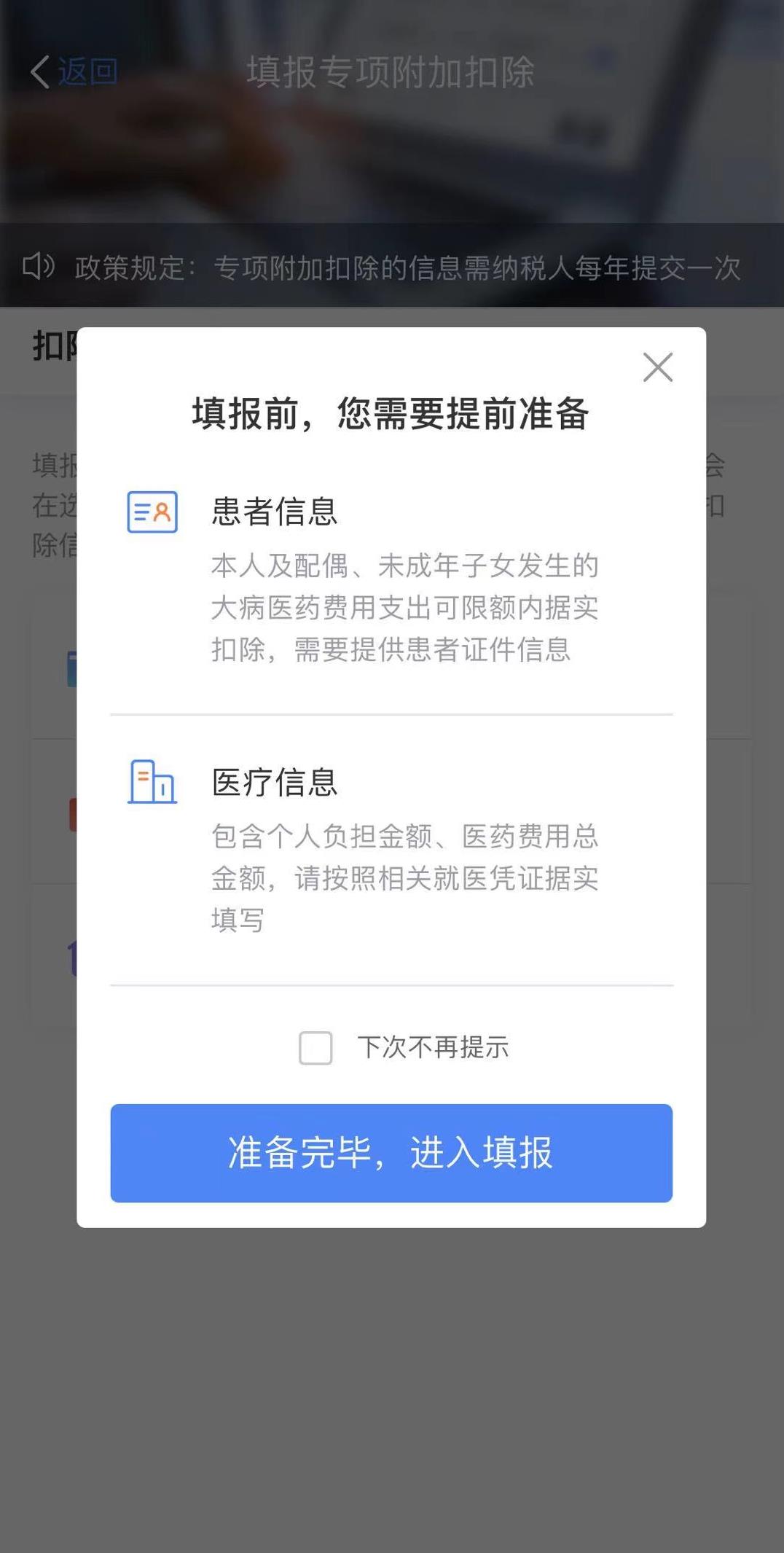Image resolution: width=784 pixels, height=1553 pixels.
Task: Check the 下次不再提示 box
Action: 315,1048
